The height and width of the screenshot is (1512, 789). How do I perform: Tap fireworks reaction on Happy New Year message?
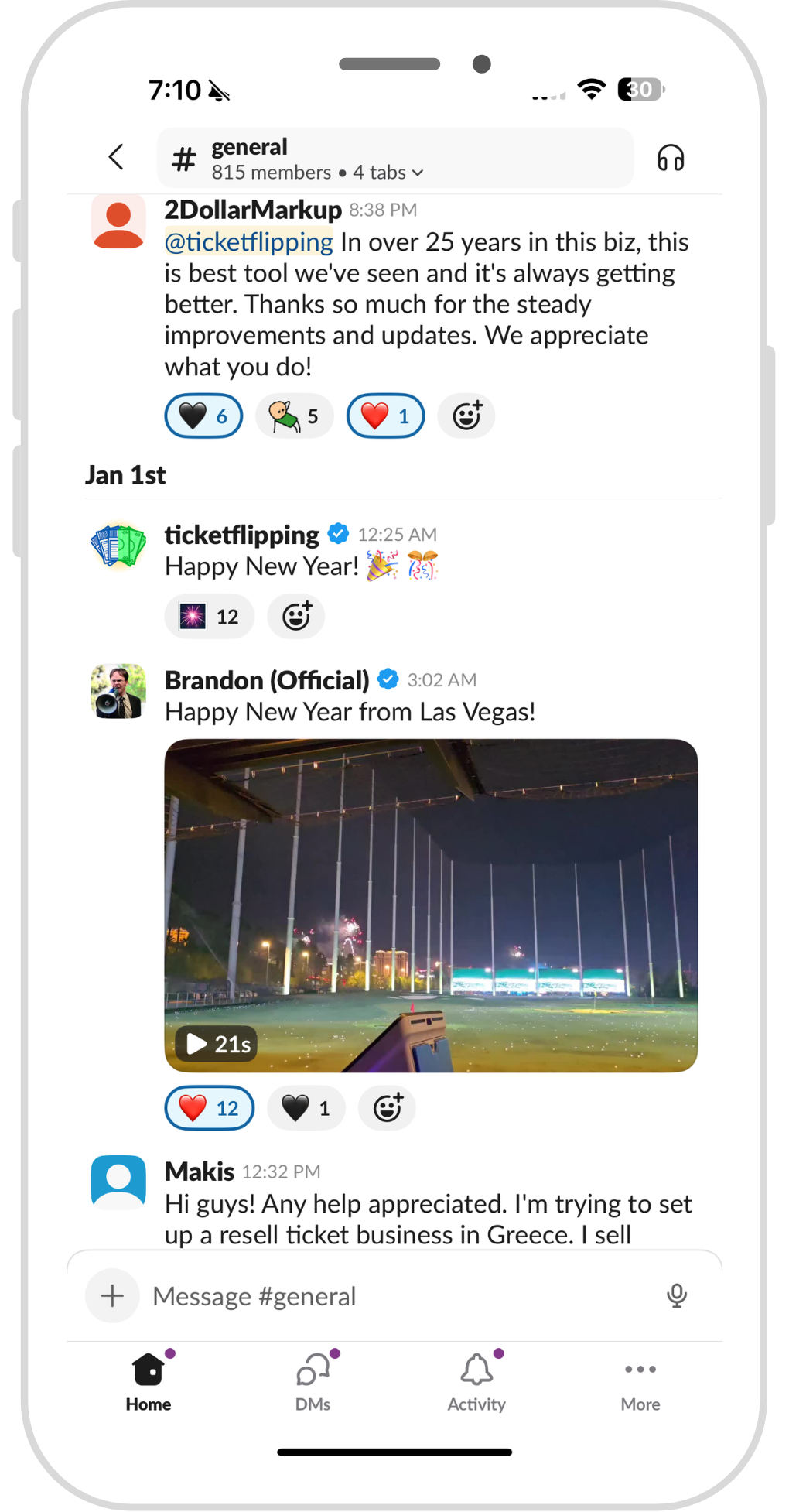point(209,617)
